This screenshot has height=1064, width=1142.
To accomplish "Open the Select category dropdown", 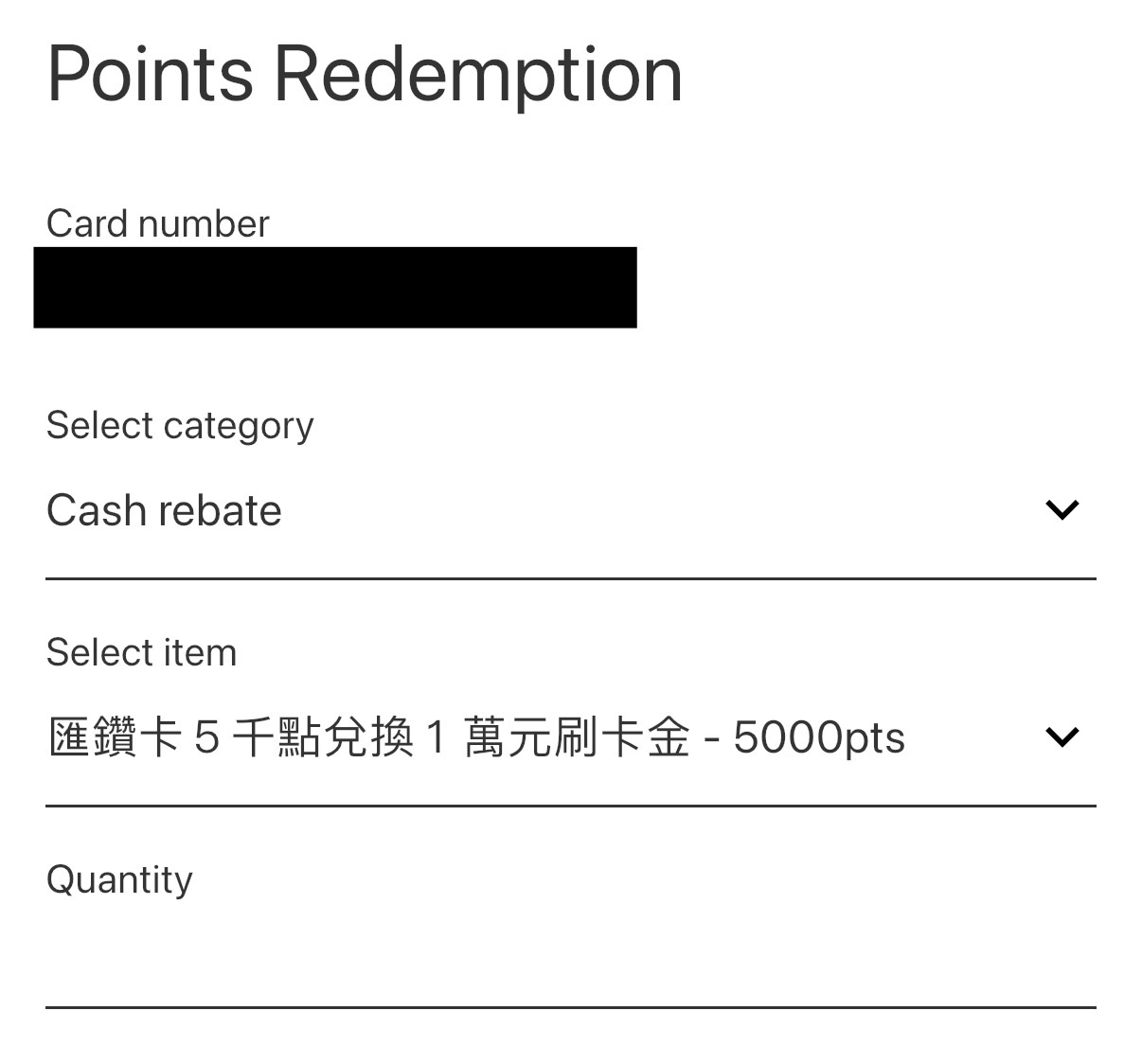I will (x=570, y=511).
